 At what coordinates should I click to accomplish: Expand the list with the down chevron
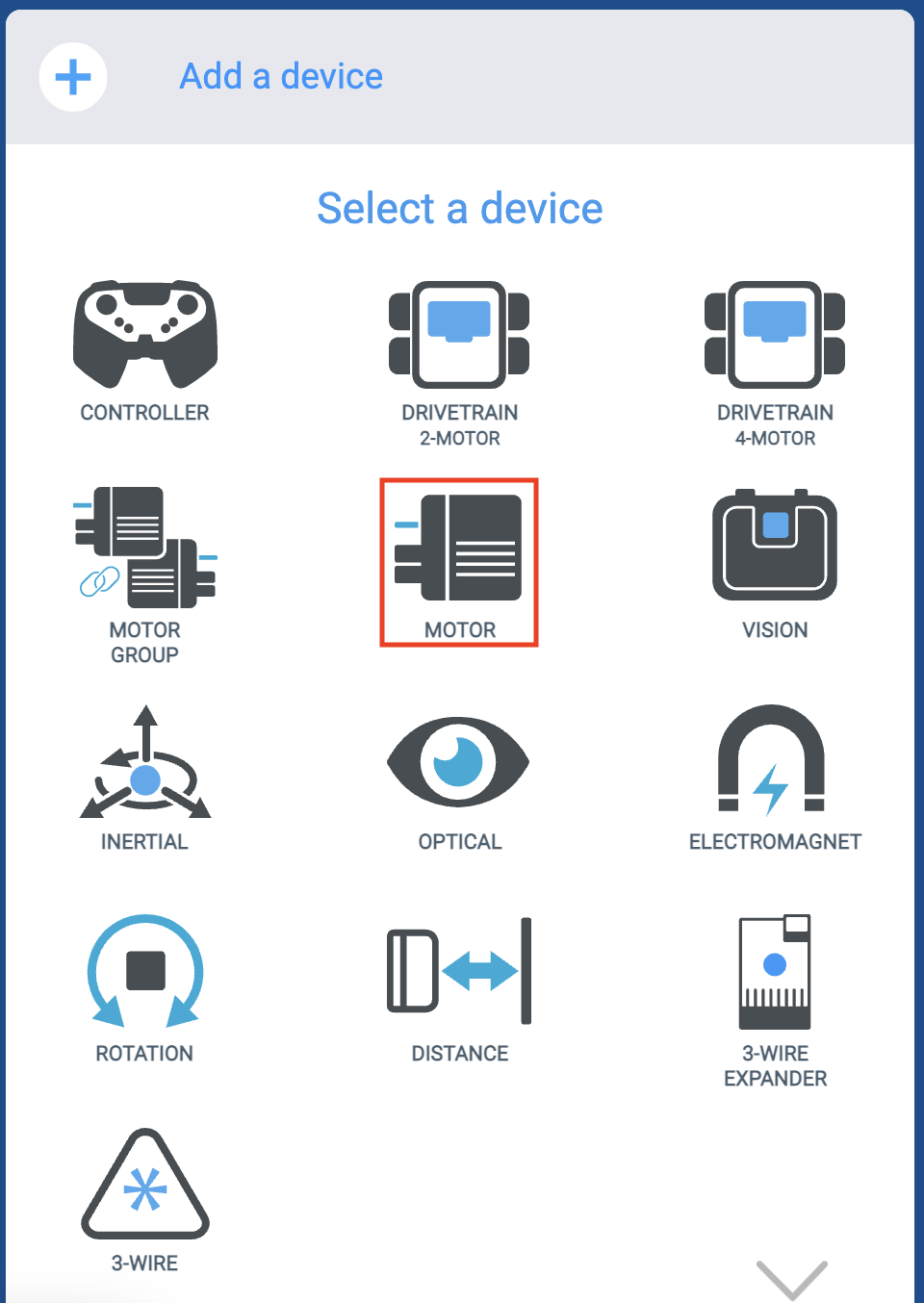pos(791,1279)
